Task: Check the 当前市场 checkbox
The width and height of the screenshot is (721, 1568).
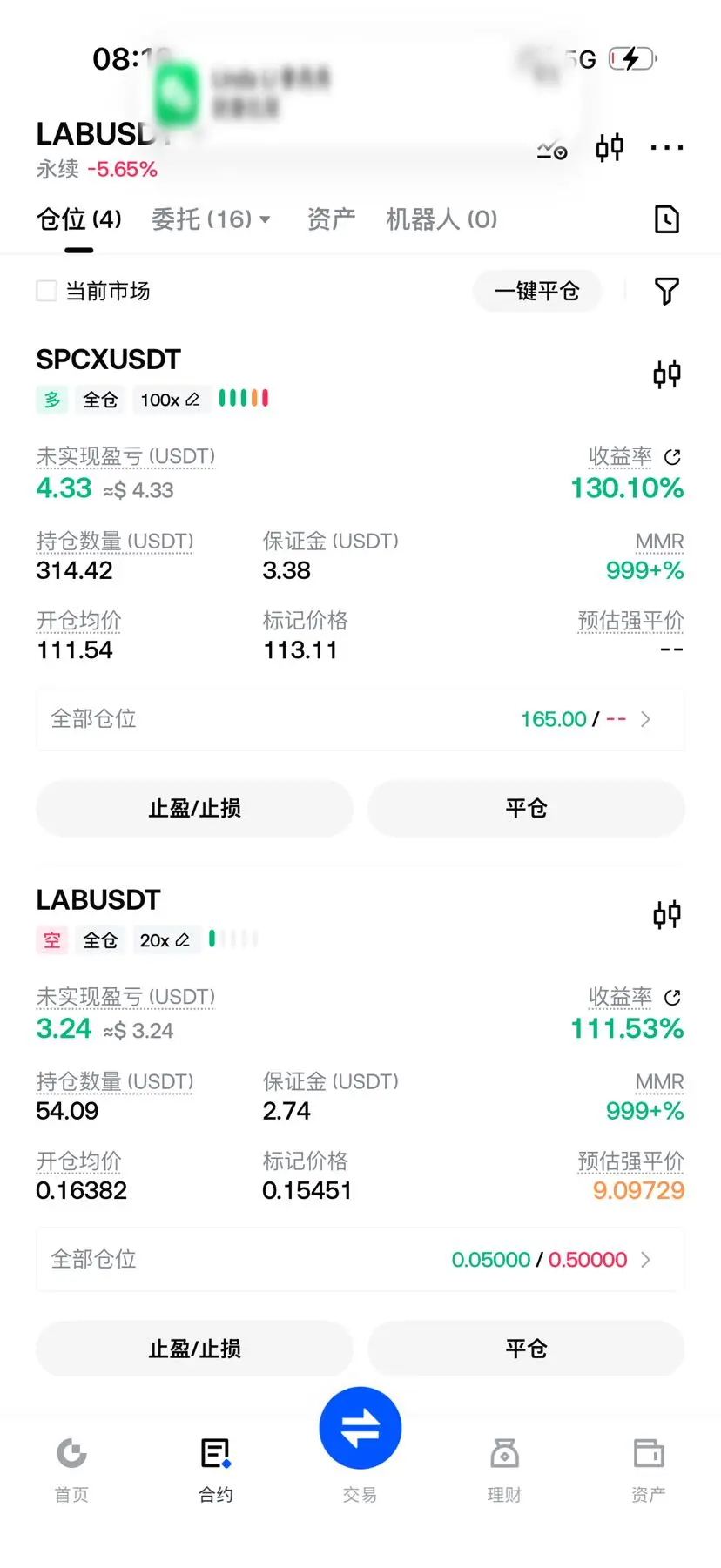Action: [46, 291]
